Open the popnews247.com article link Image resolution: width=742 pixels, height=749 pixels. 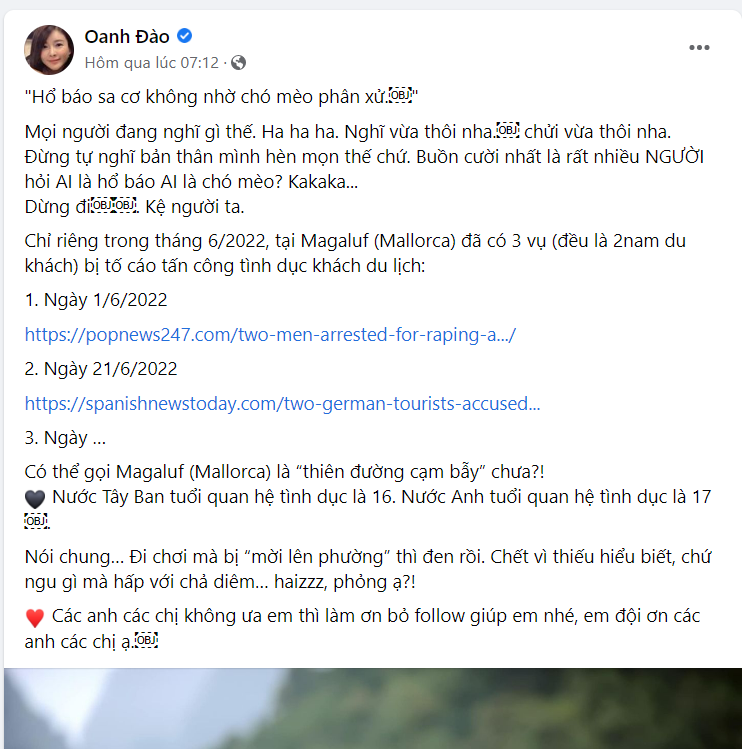(x=270, y=334)
